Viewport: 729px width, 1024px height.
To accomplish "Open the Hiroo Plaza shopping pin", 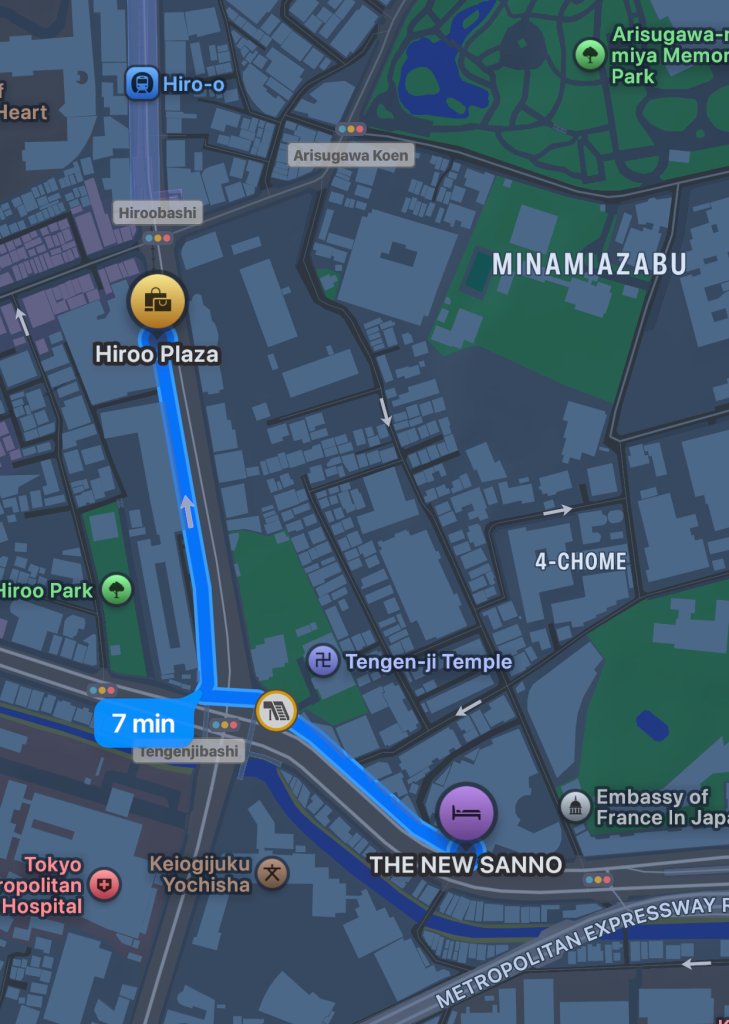I will pyautogui.click(x=157, y=301).
